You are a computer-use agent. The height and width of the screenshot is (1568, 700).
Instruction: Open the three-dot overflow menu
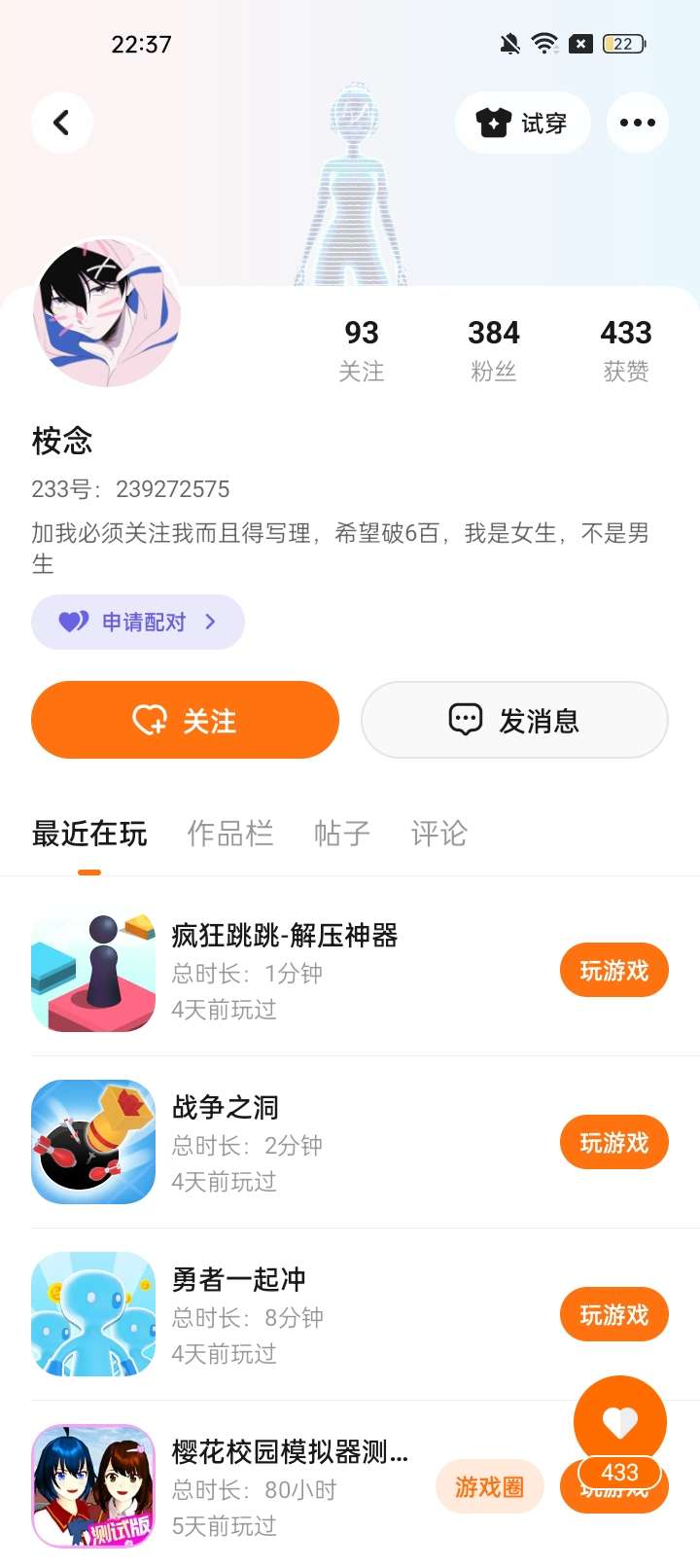[x=637, y=123]
